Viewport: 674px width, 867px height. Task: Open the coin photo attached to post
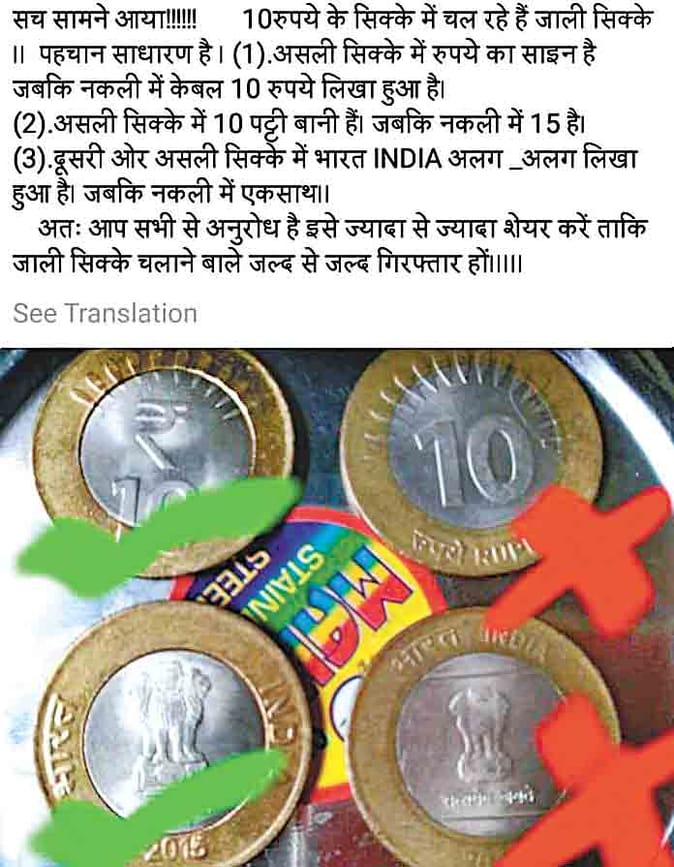(x=337, y=607)
